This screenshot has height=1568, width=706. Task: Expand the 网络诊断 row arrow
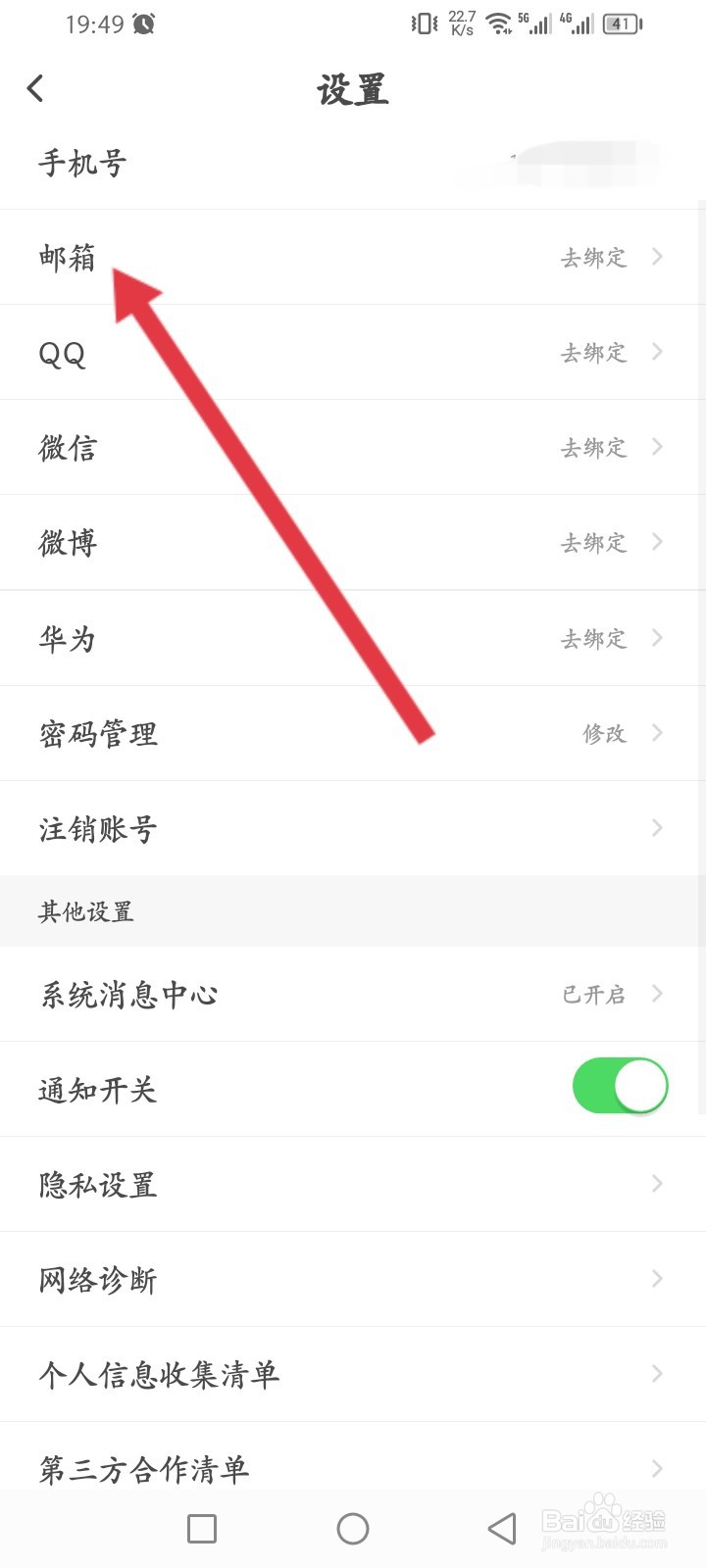click(656, 1278)
